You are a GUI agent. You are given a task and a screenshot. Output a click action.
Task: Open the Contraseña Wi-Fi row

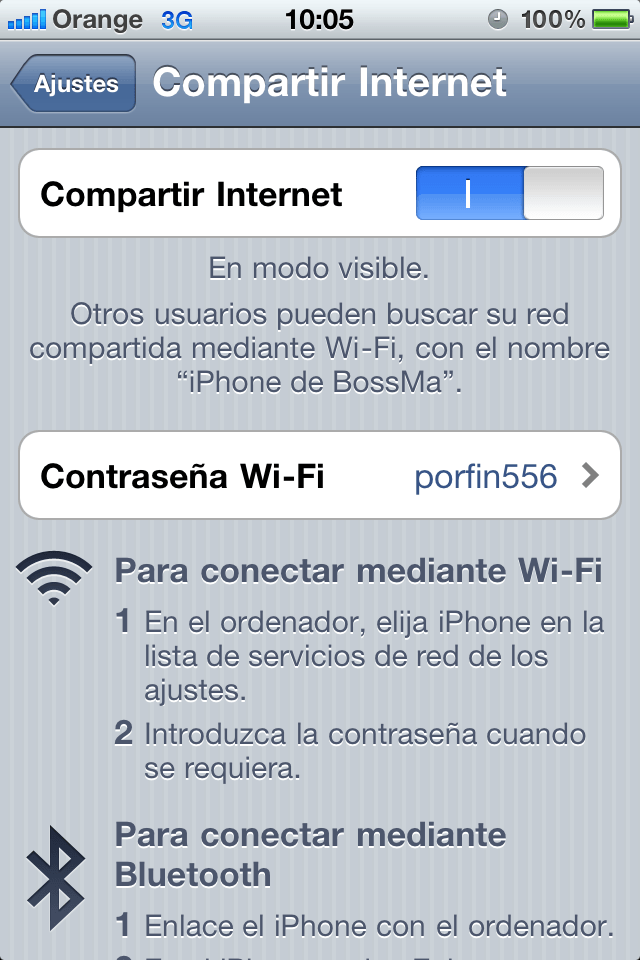320,476
